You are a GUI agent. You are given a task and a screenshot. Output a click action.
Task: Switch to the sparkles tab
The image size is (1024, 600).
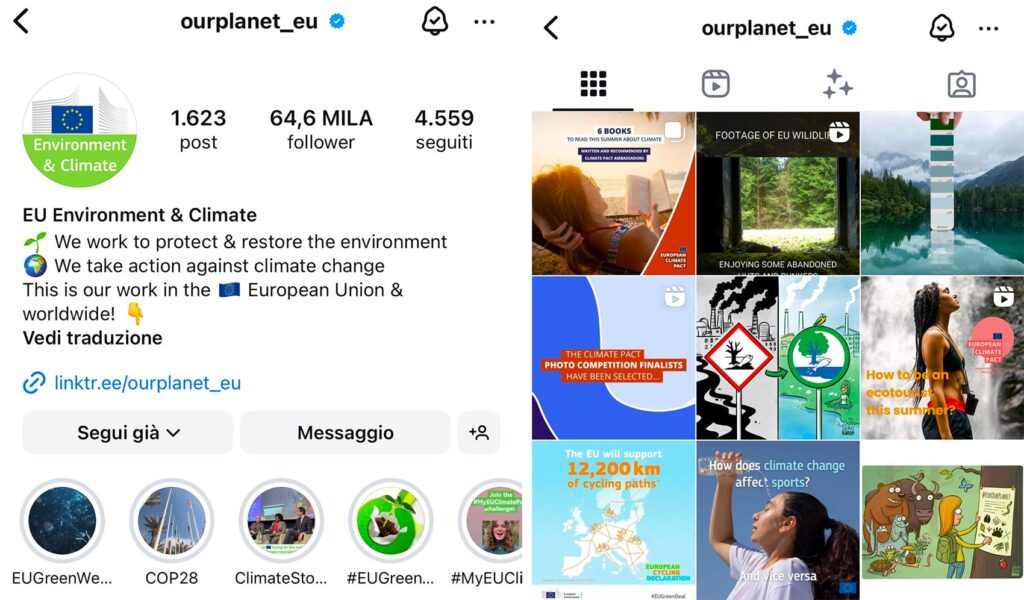coord(838,84)
